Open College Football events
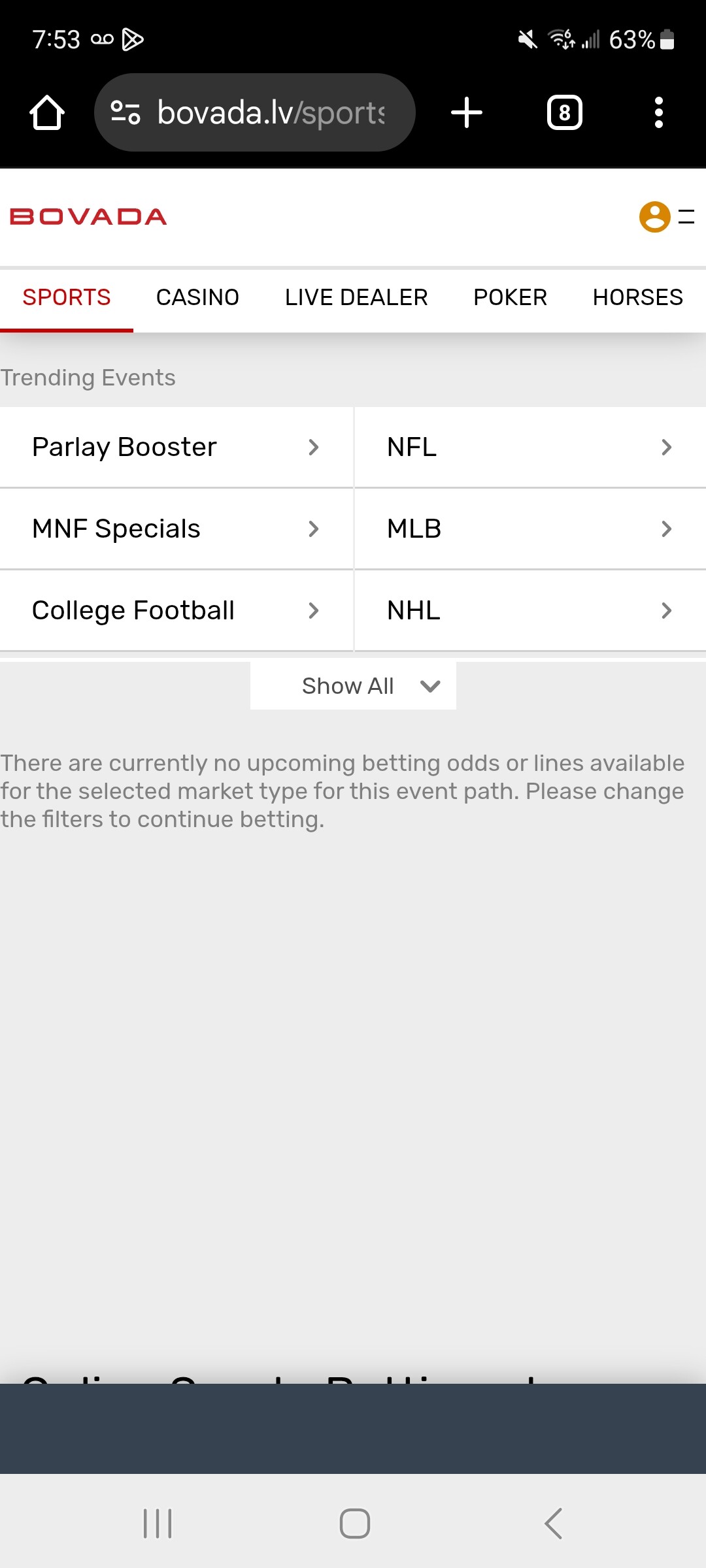Viewport: 706px width, 1568px height. [x=176, y=611]
